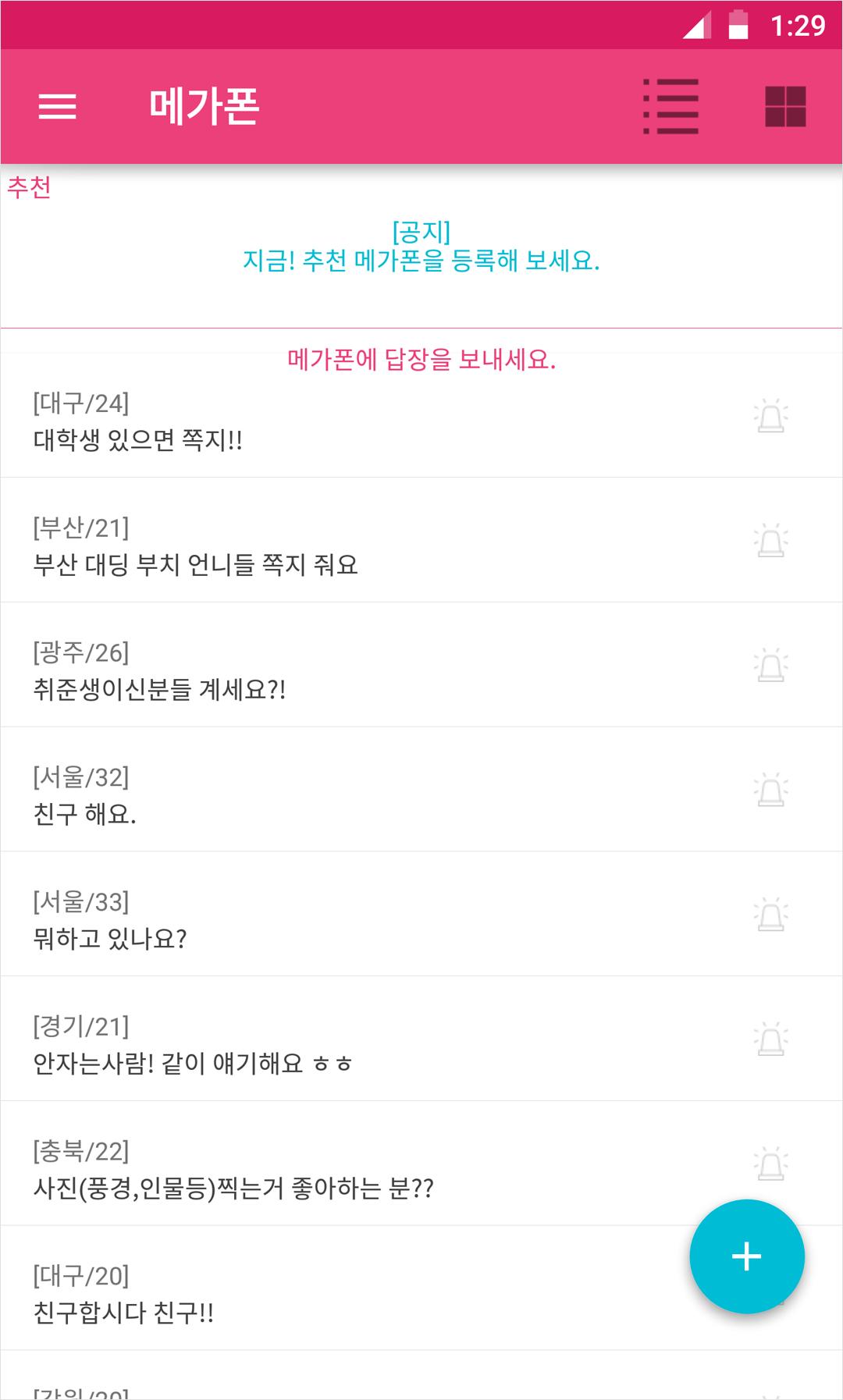Tap the siren icon on [서울/33] post

pyautogui.click(x=771, y=914)
